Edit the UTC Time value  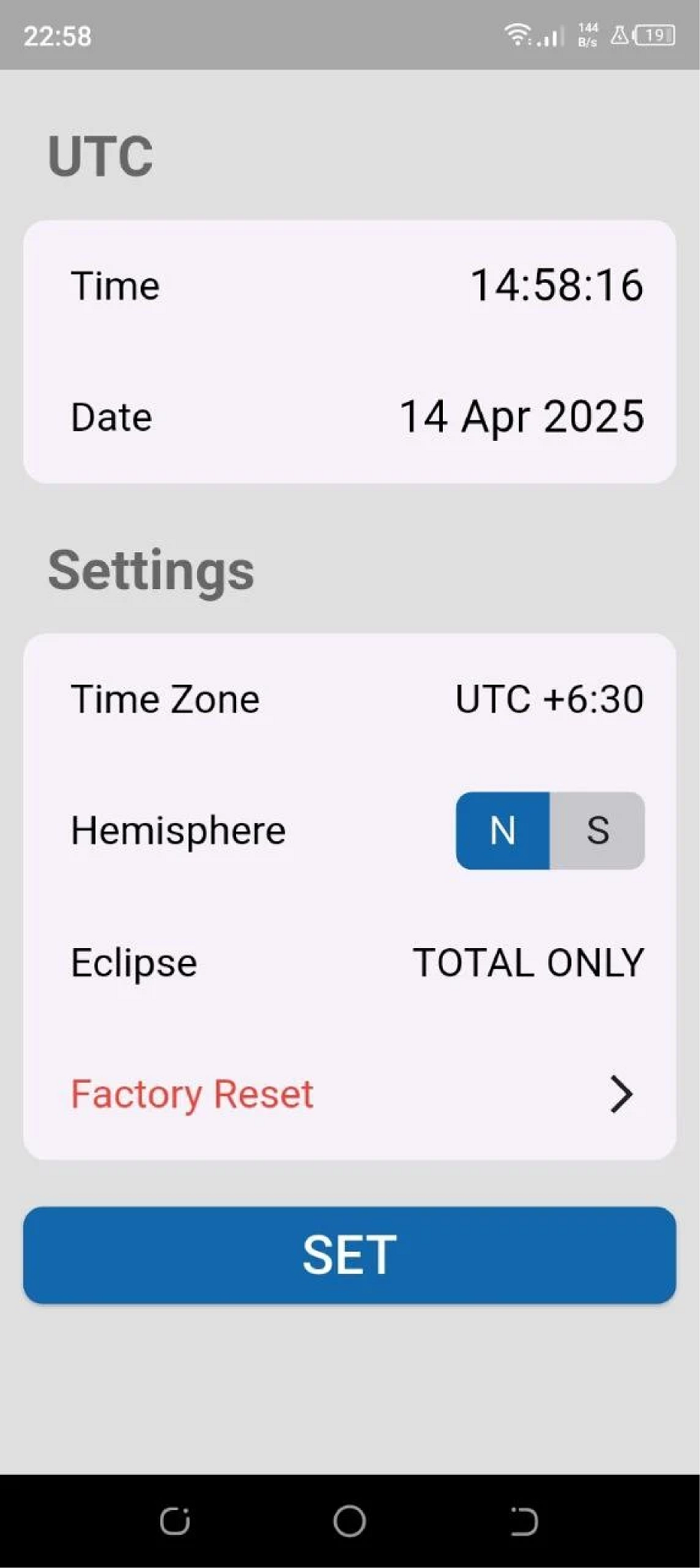point(556,286)
